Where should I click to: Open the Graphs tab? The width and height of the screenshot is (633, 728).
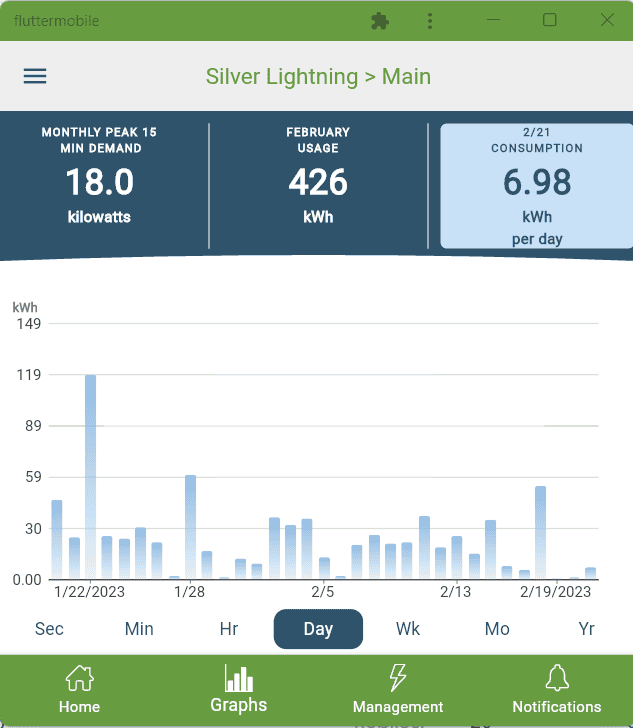coord(238,691)
